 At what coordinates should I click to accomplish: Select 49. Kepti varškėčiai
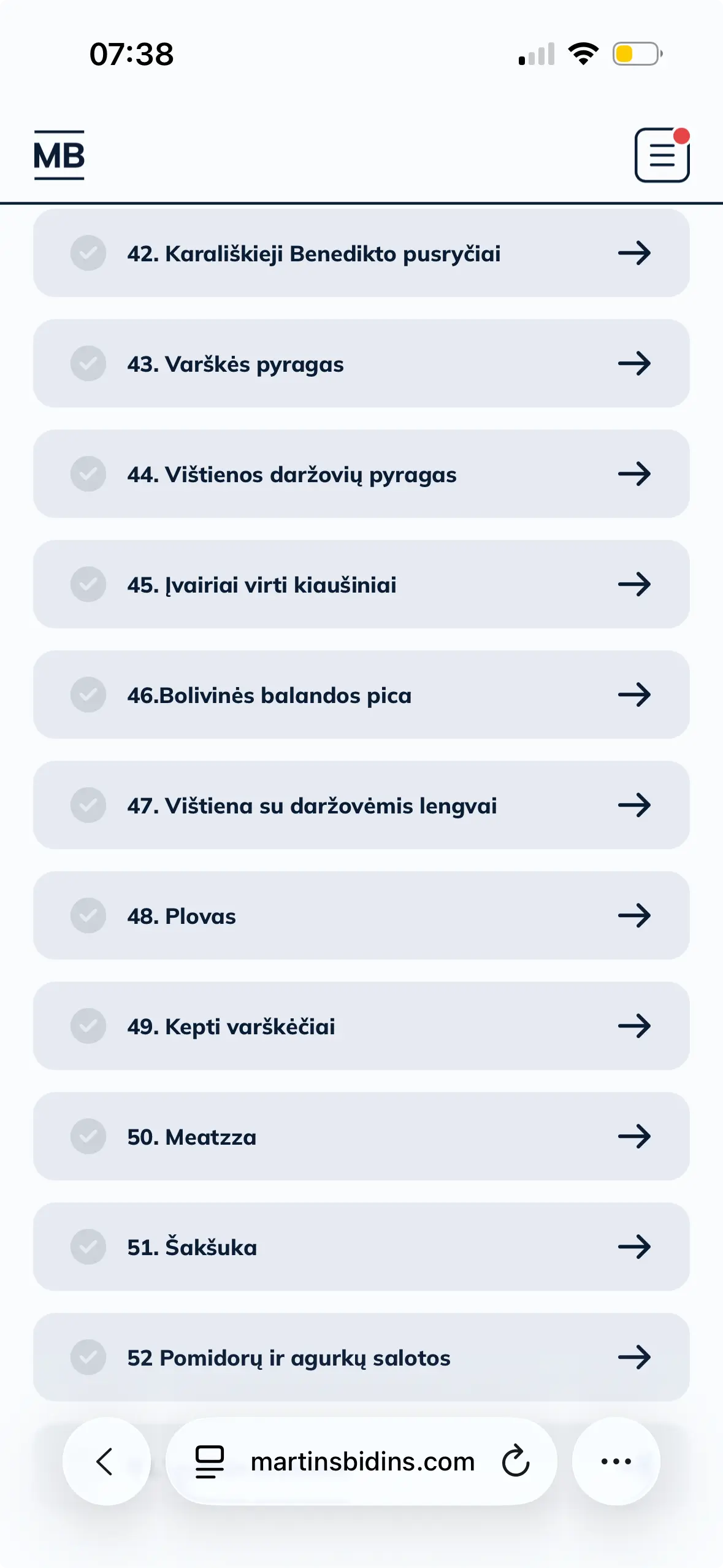click(x=361, y=1026)
